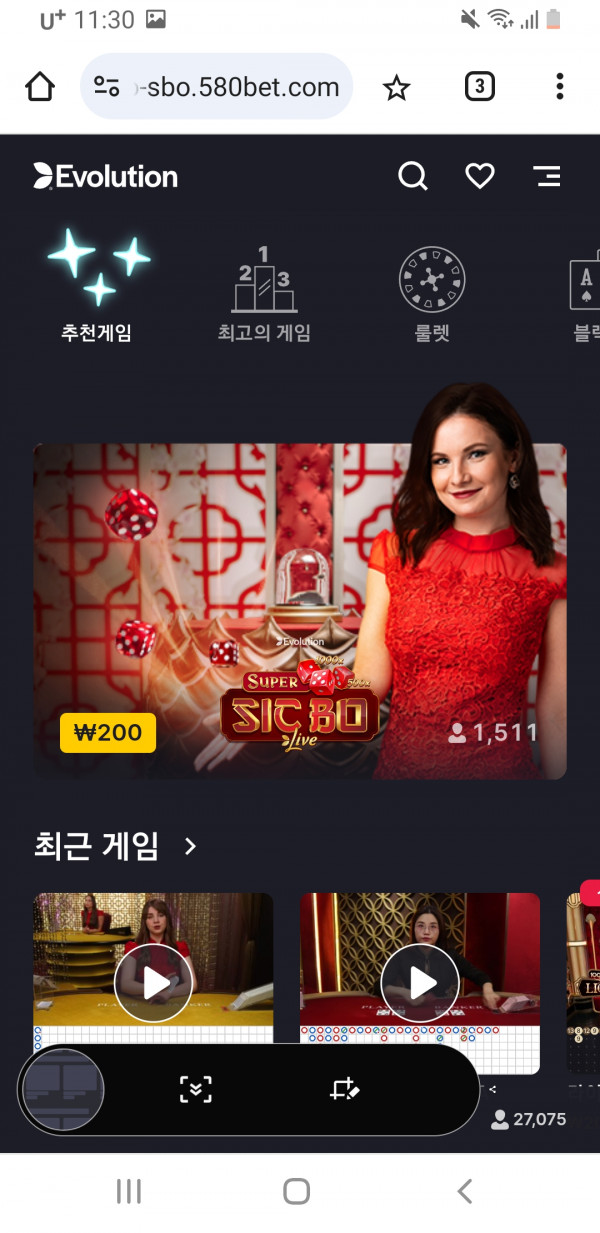Open Super Sic Bo Live banner
Image resolution: width=600 pixels, height=1233 pixels.
300,610
